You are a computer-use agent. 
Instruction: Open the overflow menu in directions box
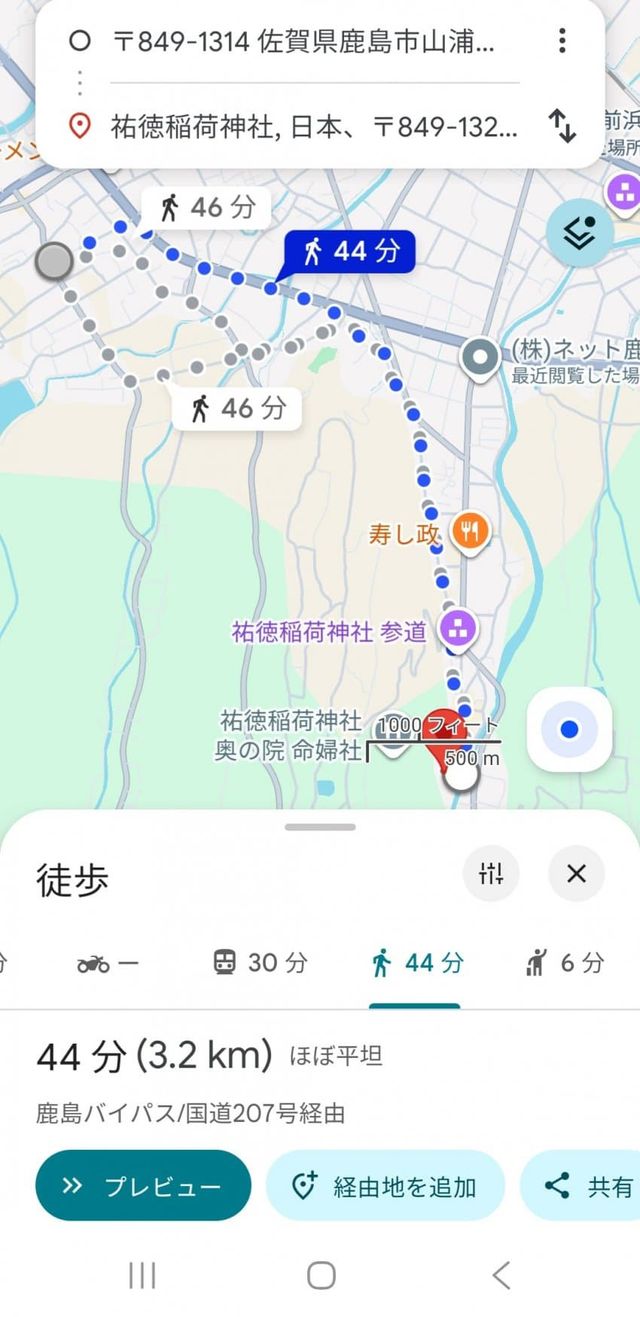click(562, 41)
